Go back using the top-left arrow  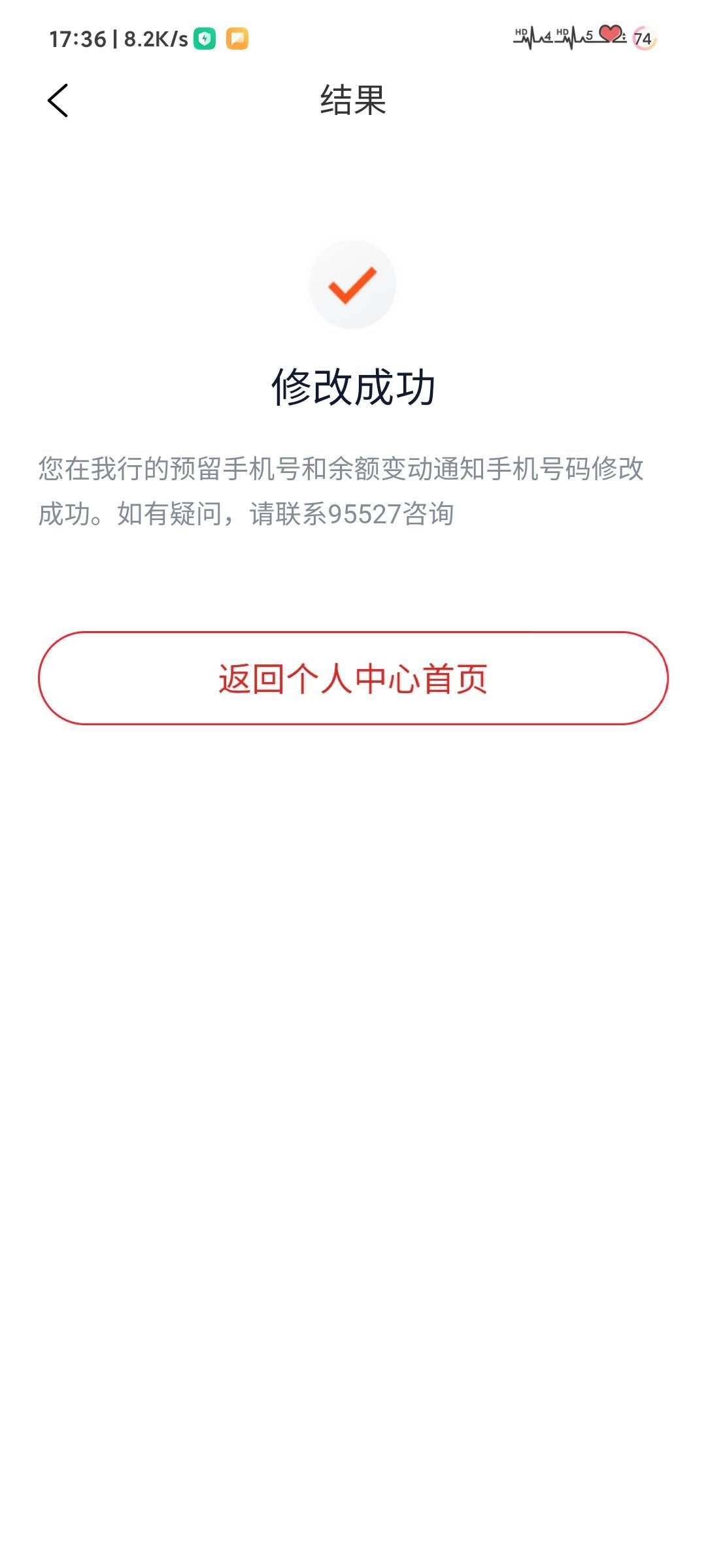(58, 101)
